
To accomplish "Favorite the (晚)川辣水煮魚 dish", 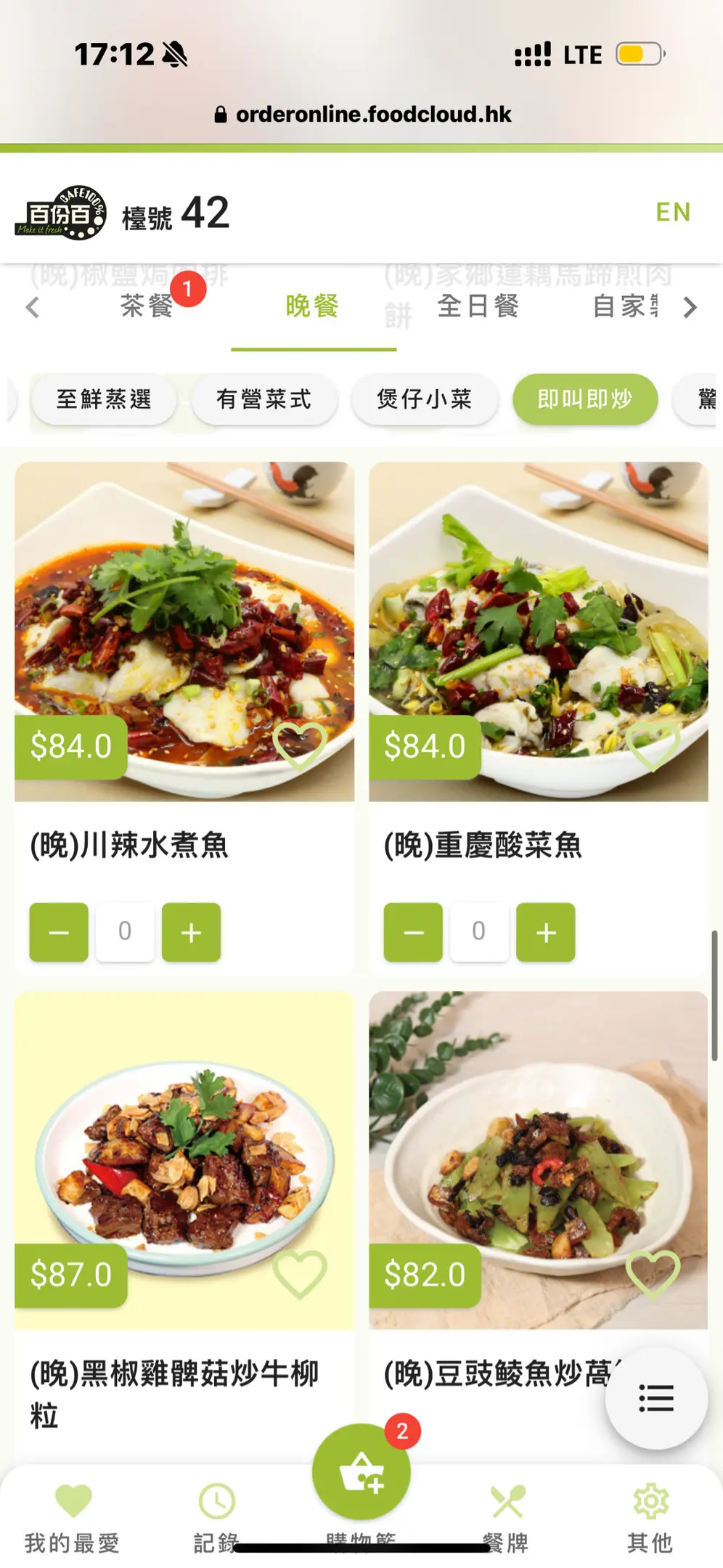I will [x=299, y=746].
